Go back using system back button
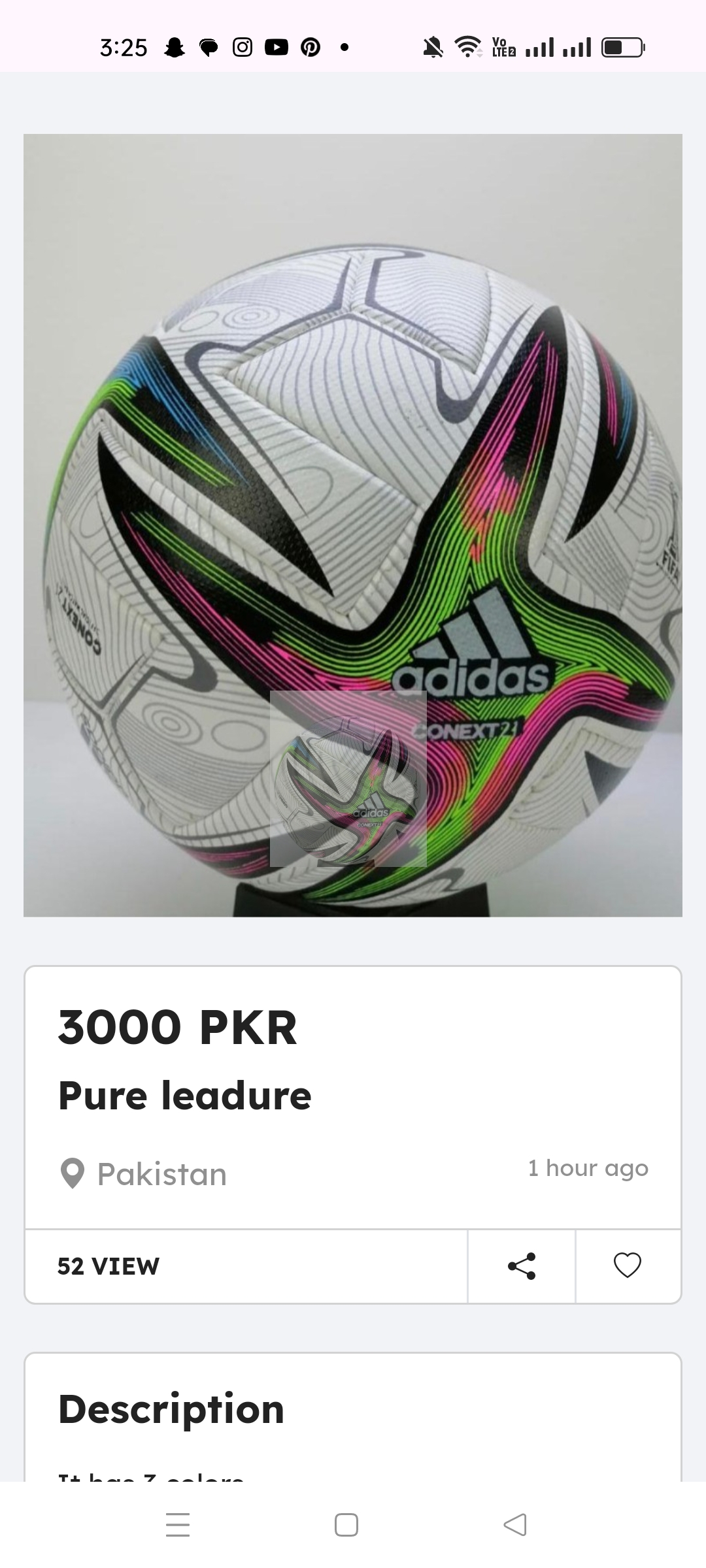This screenshot has width=706, height=1568. click(x=515, y=1525)
